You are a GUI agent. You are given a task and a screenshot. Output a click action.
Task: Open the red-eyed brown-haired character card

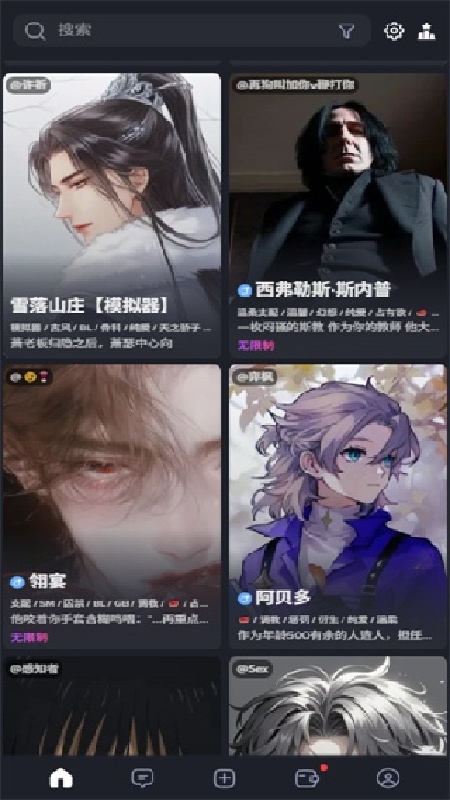tap(112, 506)
